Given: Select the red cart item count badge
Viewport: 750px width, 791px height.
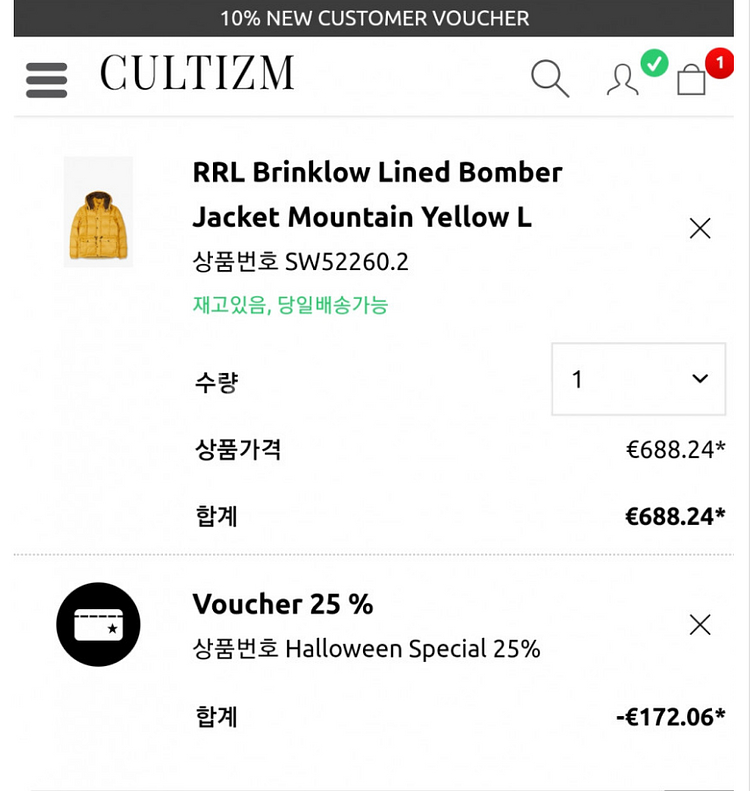Looking at the screenshot, I should pos(719,62).
